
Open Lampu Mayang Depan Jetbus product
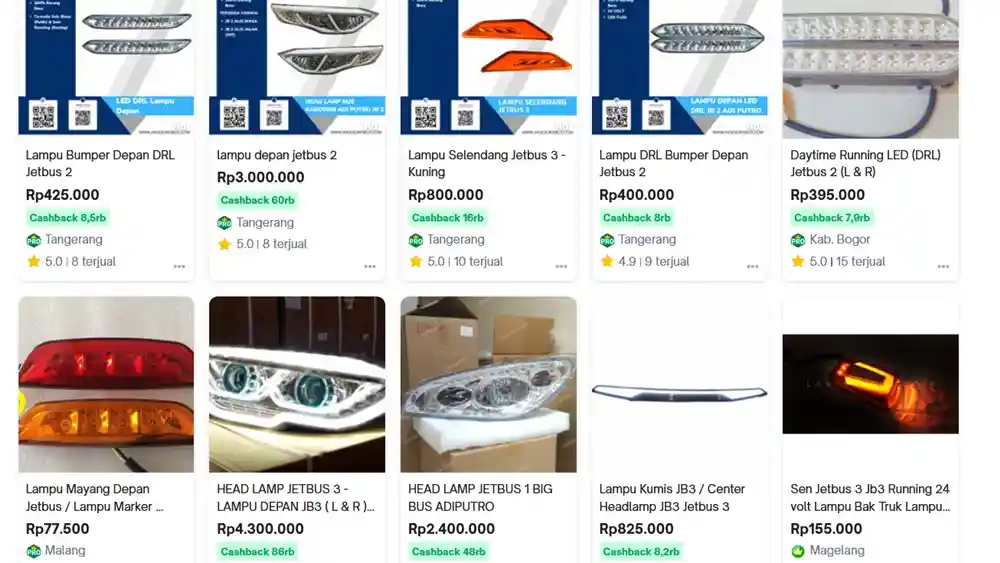coord(95,497)
